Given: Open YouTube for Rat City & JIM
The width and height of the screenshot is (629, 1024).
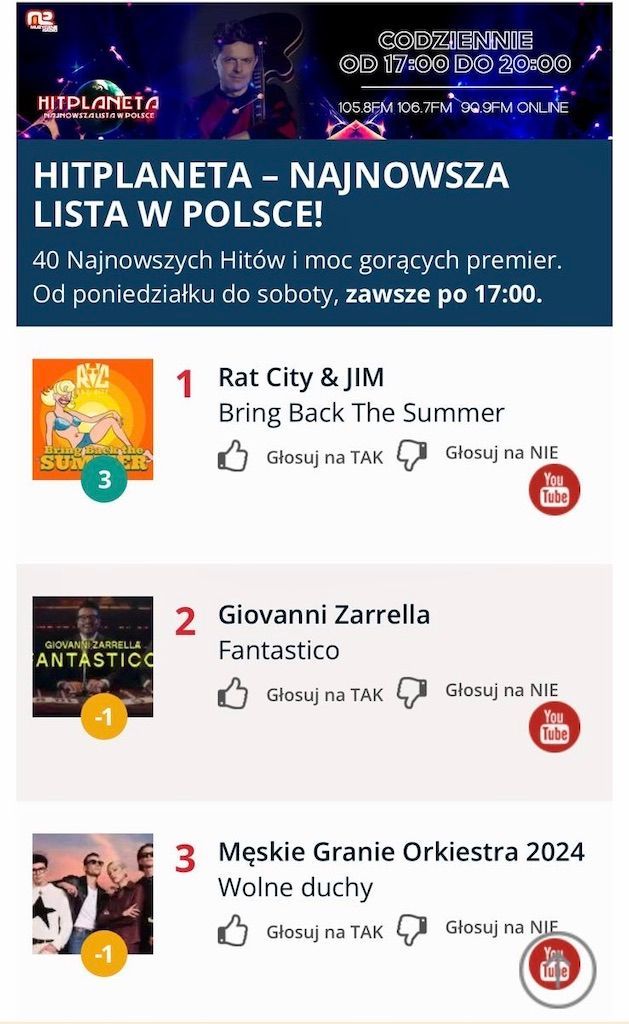Looking at the screenshot, I should pos(554,490).
